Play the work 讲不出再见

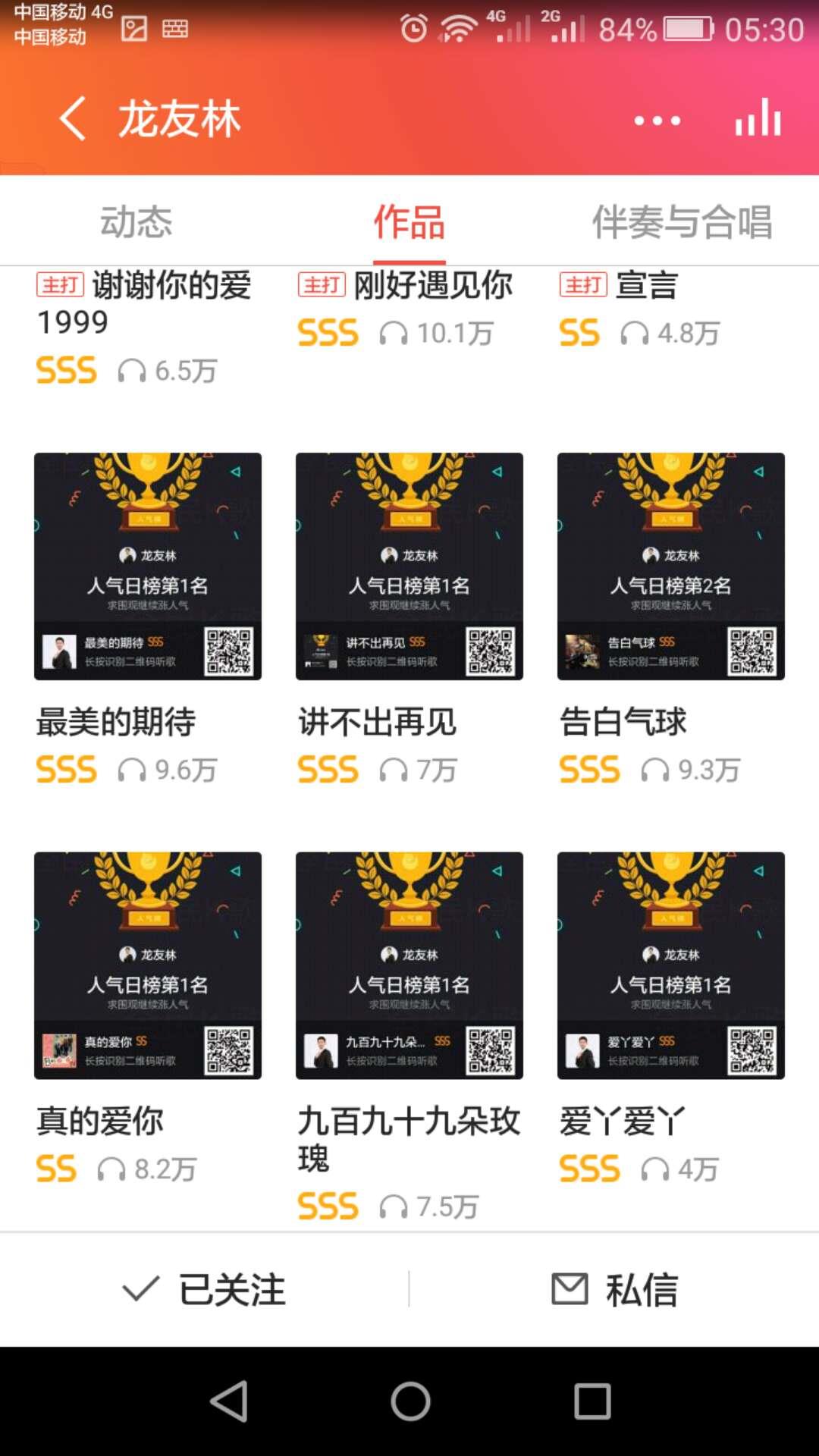point(409,566)
